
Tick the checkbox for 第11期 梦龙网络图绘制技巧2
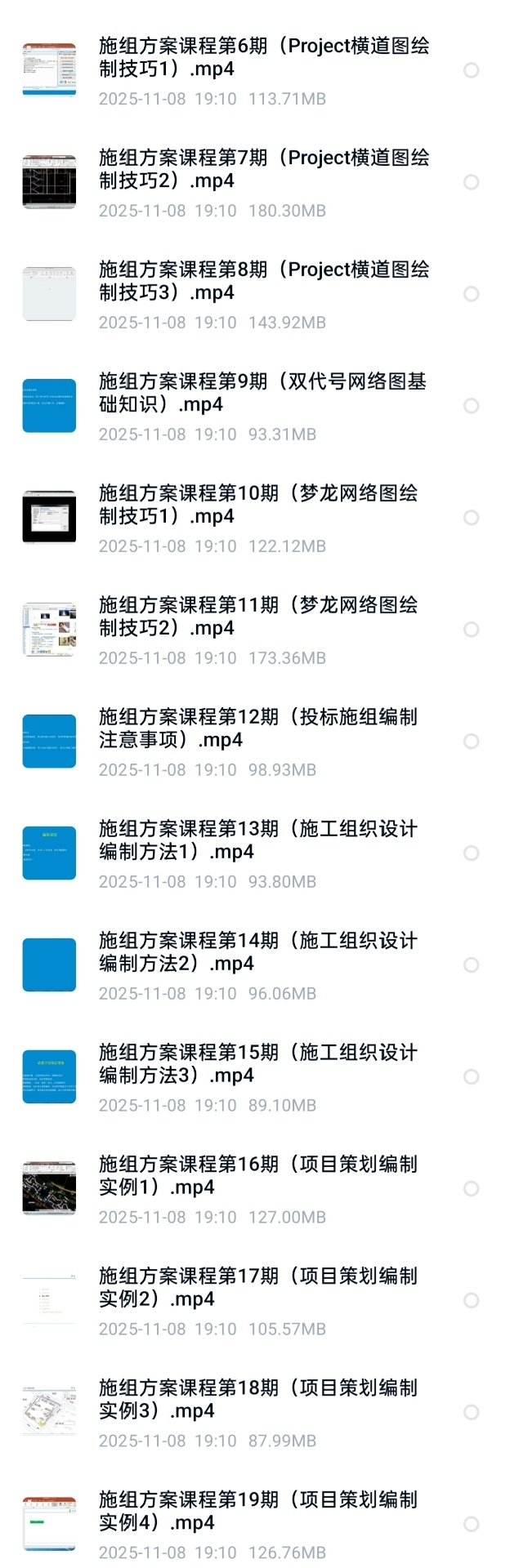(x=471, y=630)
